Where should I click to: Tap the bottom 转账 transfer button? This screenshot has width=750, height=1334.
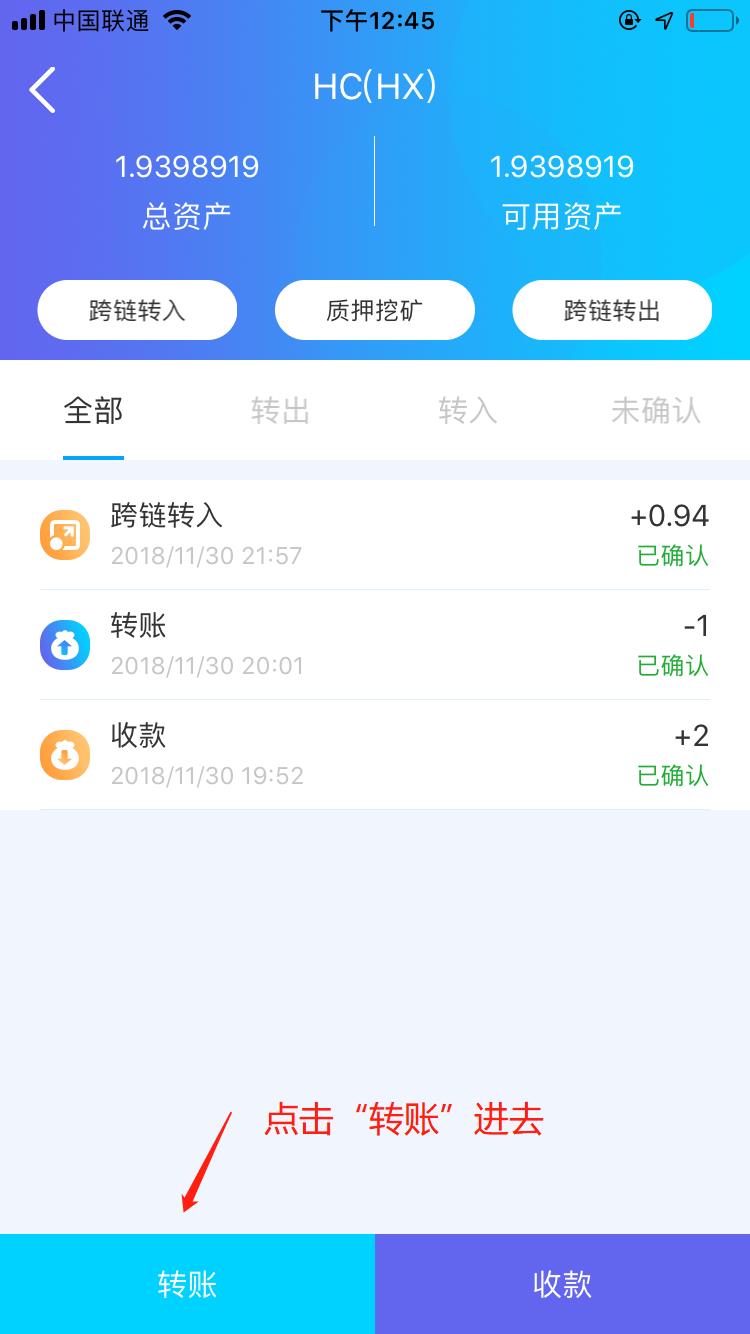pos(187,1284)
